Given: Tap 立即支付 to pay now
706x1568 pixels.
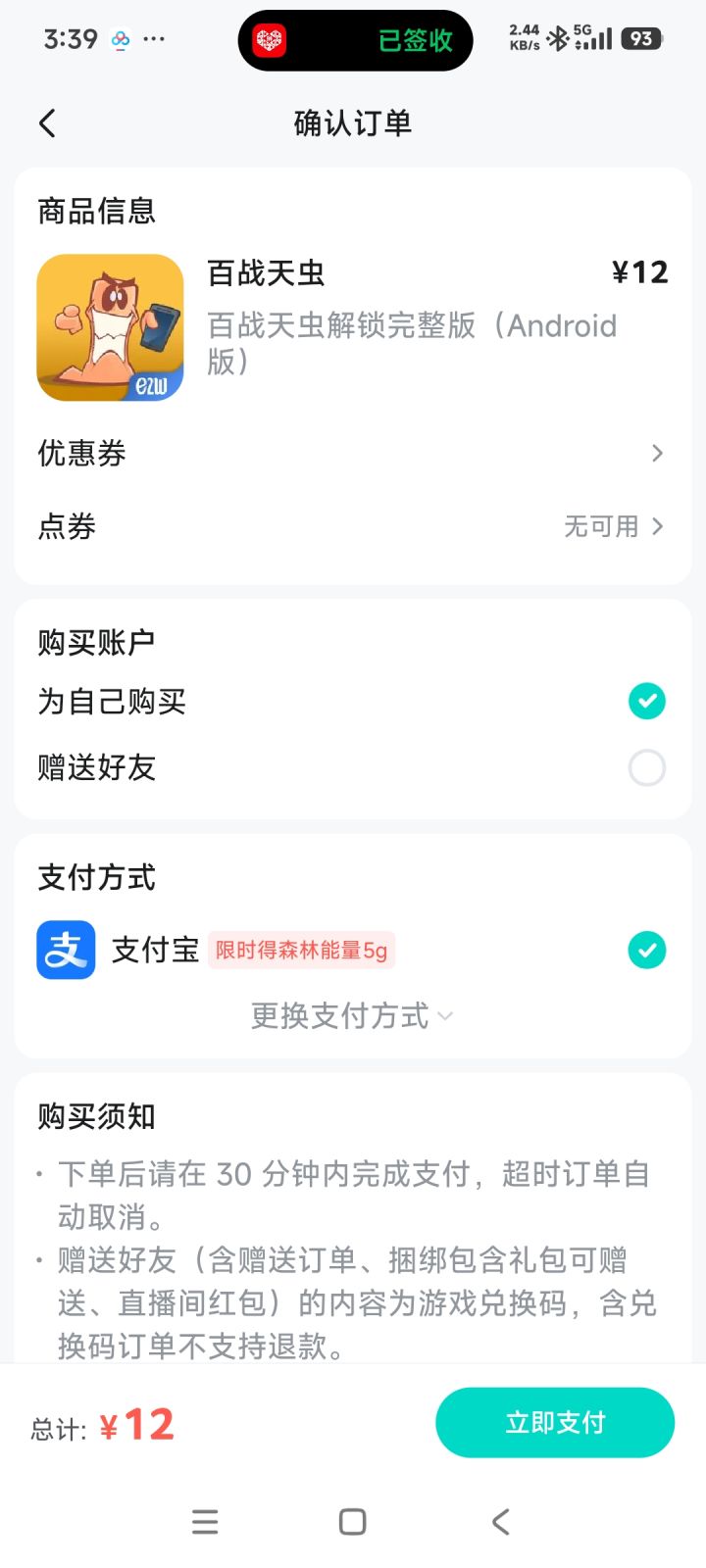Looking at the screenshot, I should [554, 1423].
